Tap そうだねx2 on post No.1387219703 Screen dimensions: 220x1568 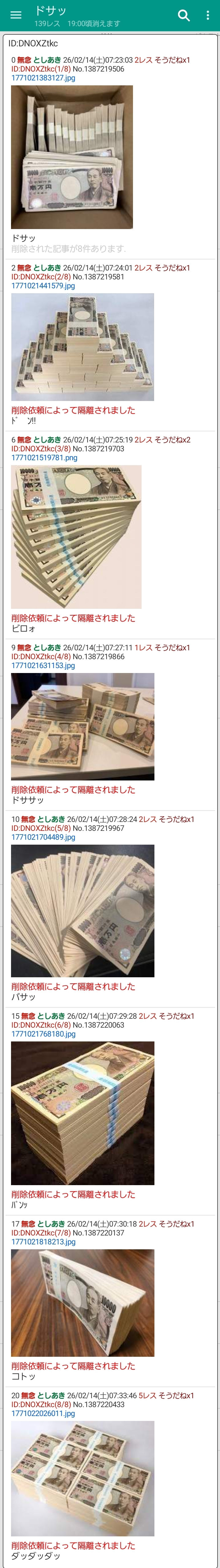tap(173, 439)
